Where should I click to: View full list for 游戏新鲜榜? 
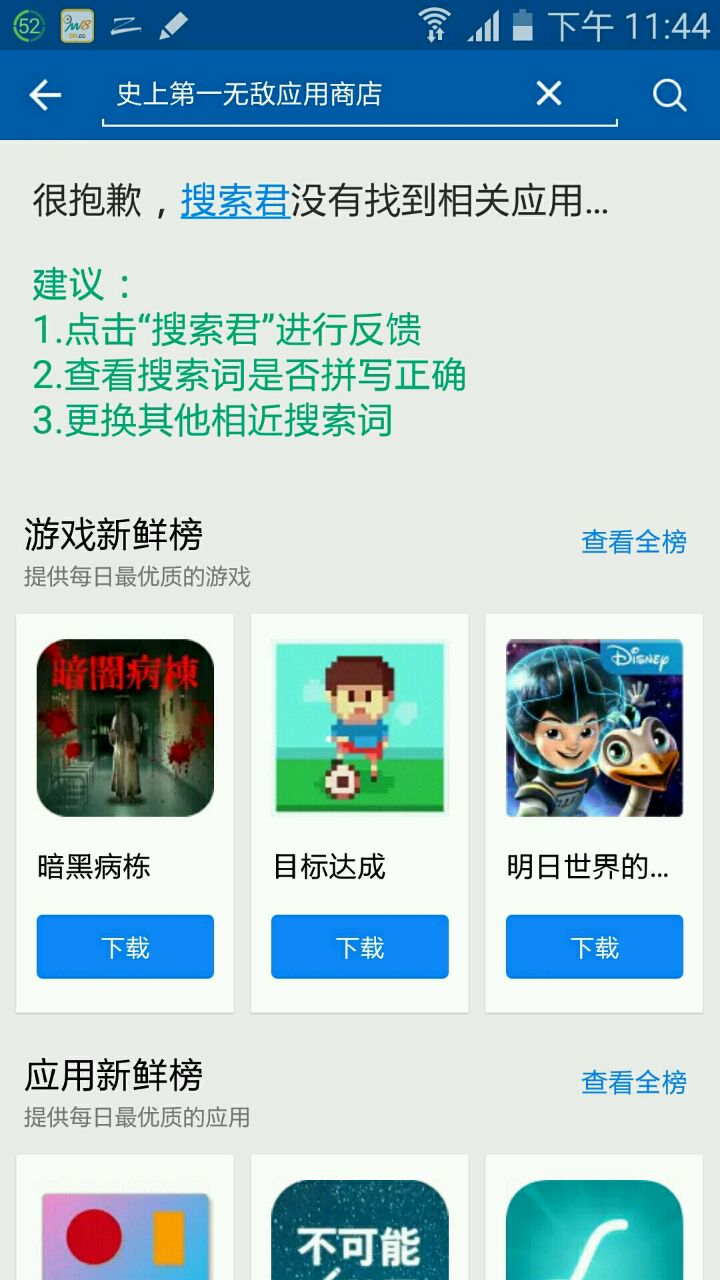click(634, 542)
